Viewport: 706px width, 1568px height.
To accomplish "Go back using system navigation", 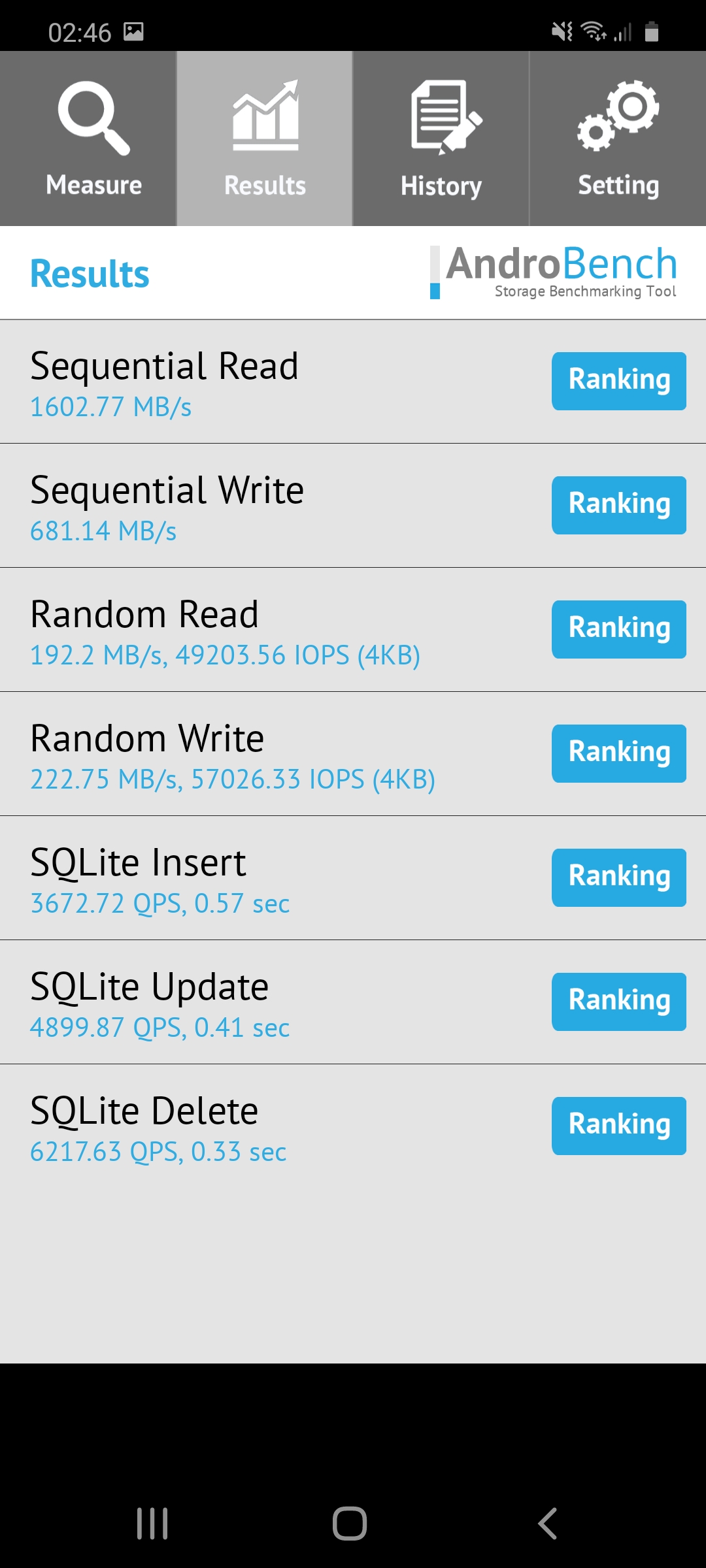I will [548, 1524].
